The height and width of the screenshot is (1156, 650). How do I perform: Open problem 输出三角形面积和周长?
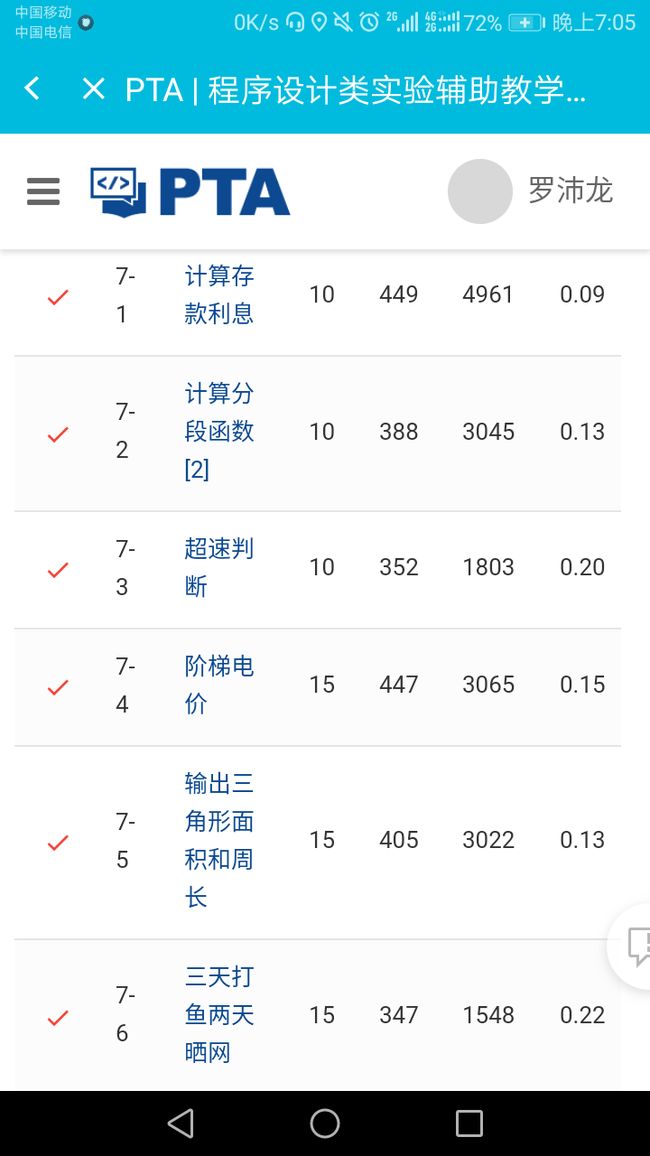point(219,840)
